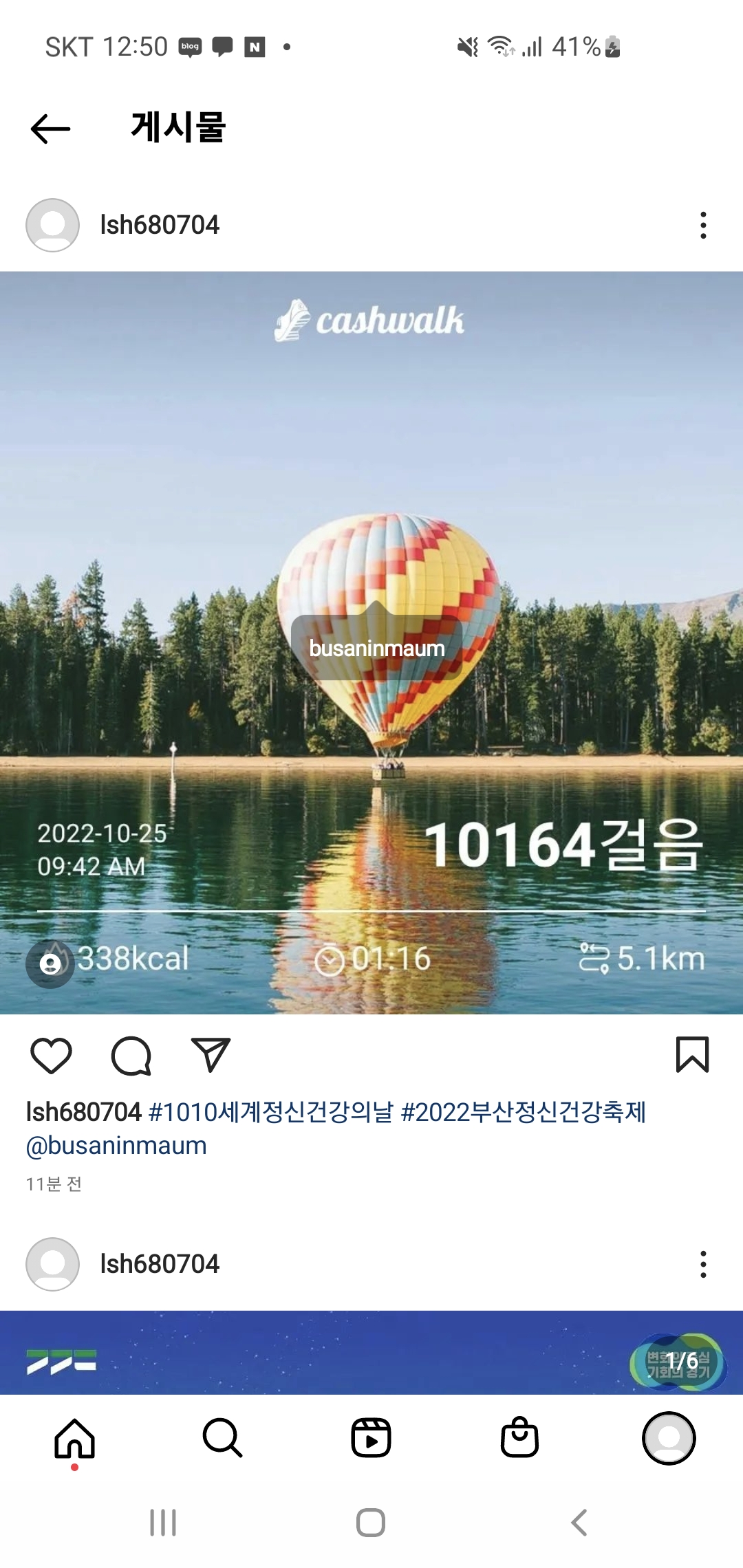Return to the phone's home screen
Viewport: 743px width, 1568px height.
tap(371, 1523)
